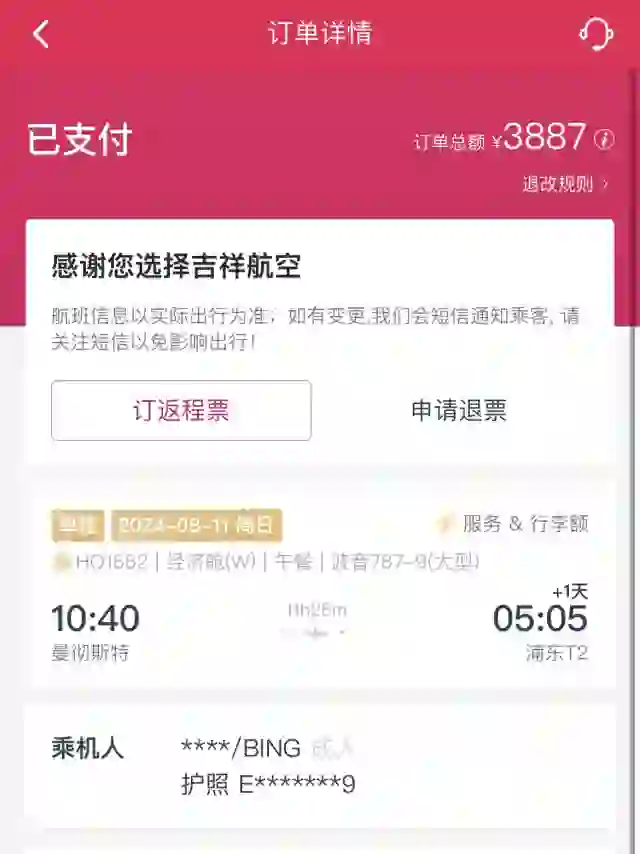
Task: Go back from order details
Action: pos(41,34)
